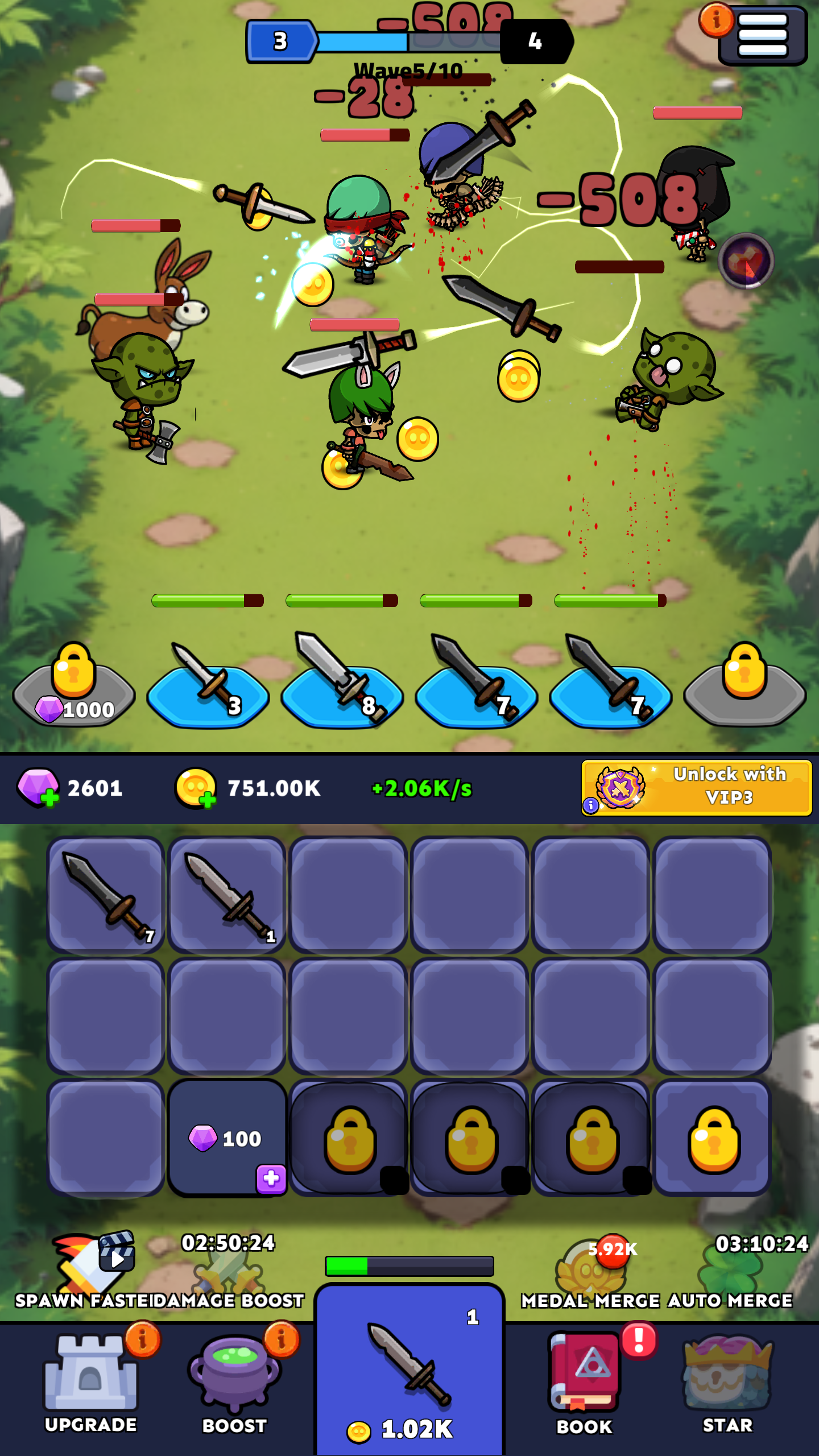This screenshot has height=1456, width=819.
Task: Unlock the hero slot costing 1000 gems
Action: (74, 691)
